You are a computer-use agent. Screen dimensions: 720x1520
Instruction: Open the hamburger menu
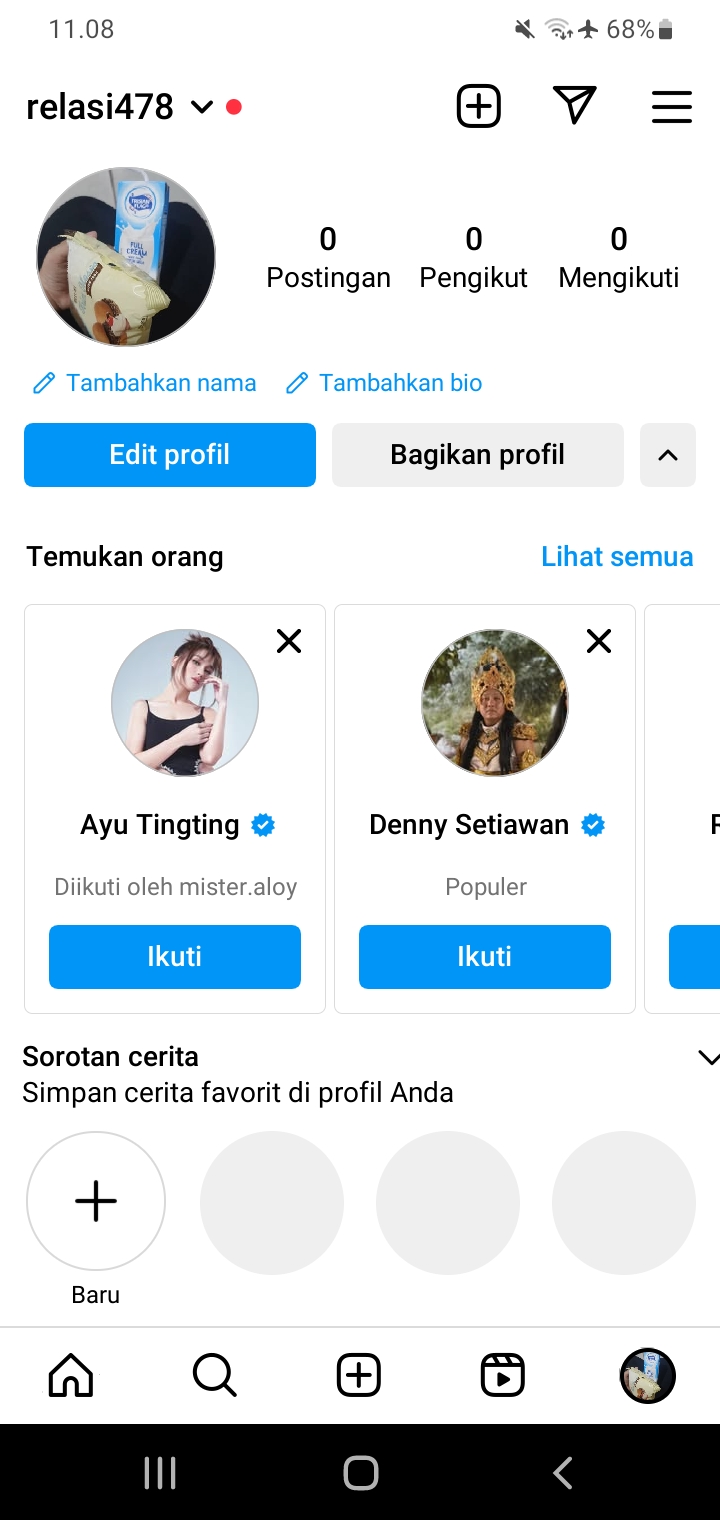(x=671, y=107)
